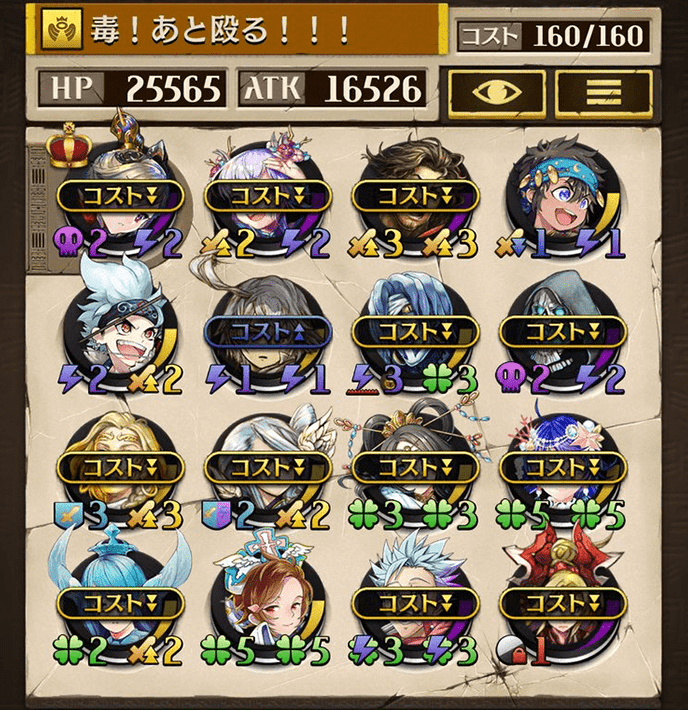
Task: Tap the eye icon button
Action: pos(497,91)
